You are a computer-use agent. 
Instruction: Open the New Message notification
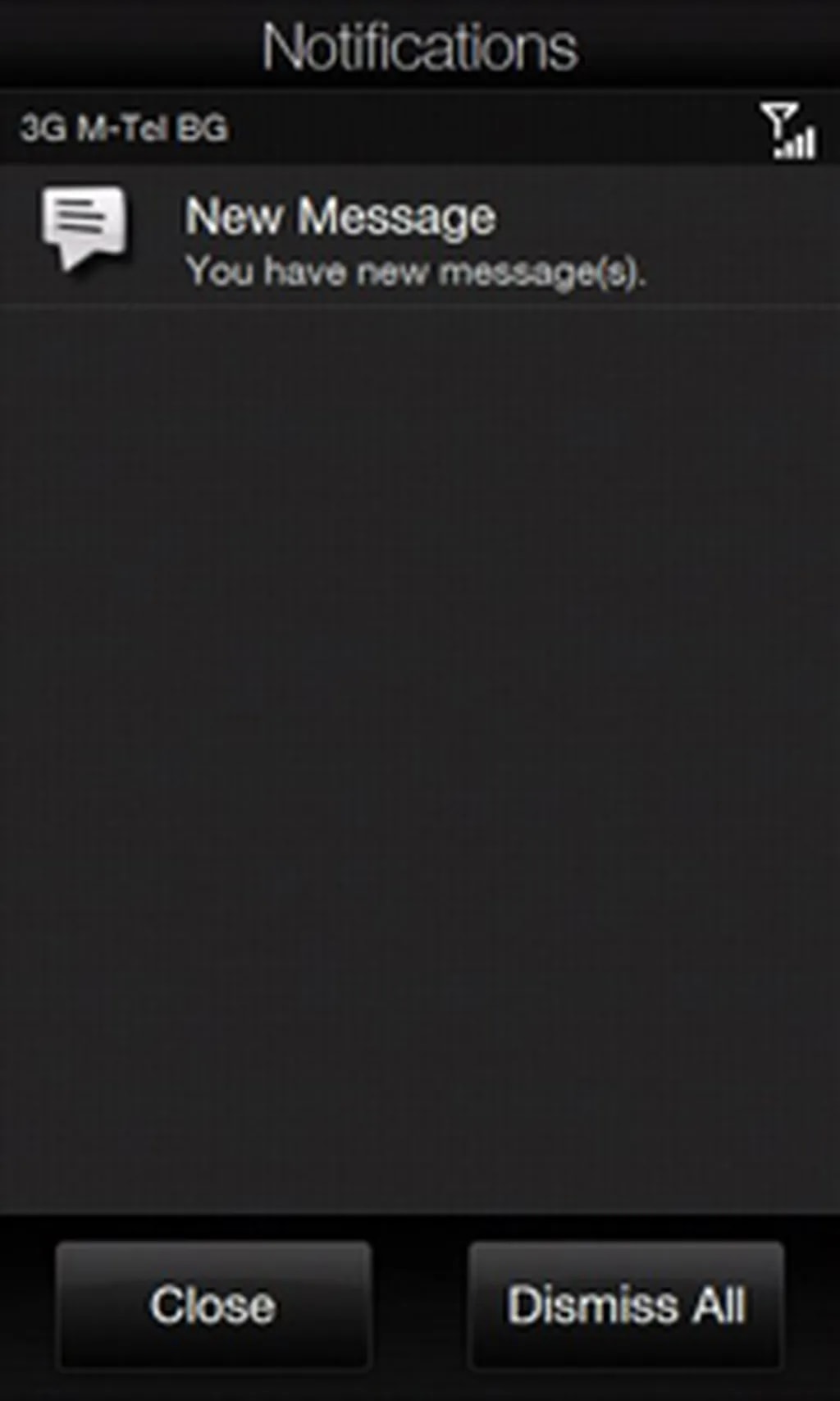tap(418, 238)
